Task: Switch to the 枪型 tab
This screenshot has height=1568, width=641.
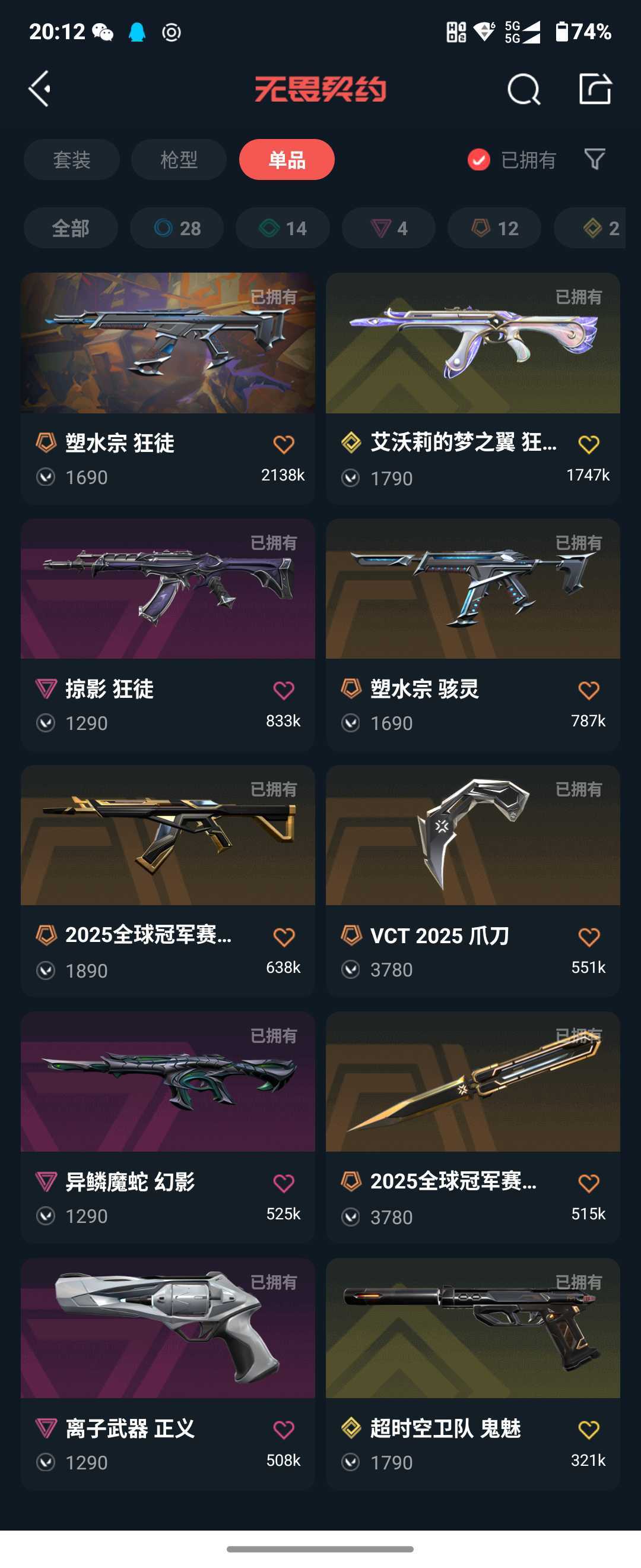Action: click(179, 160)
